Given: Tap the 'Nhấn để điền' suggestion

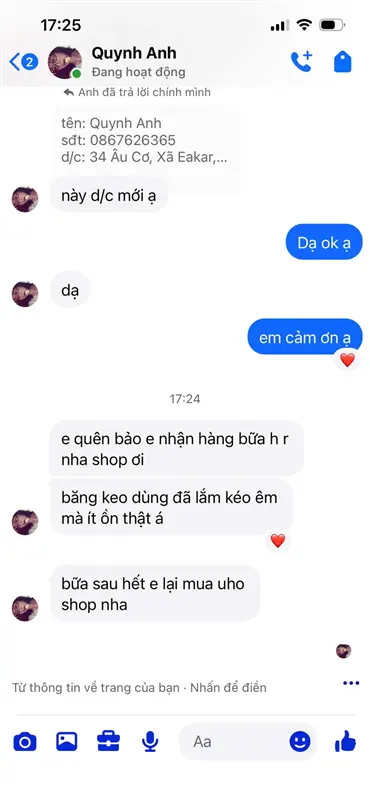Looking at the screenshot, I should tap(228, 687).
